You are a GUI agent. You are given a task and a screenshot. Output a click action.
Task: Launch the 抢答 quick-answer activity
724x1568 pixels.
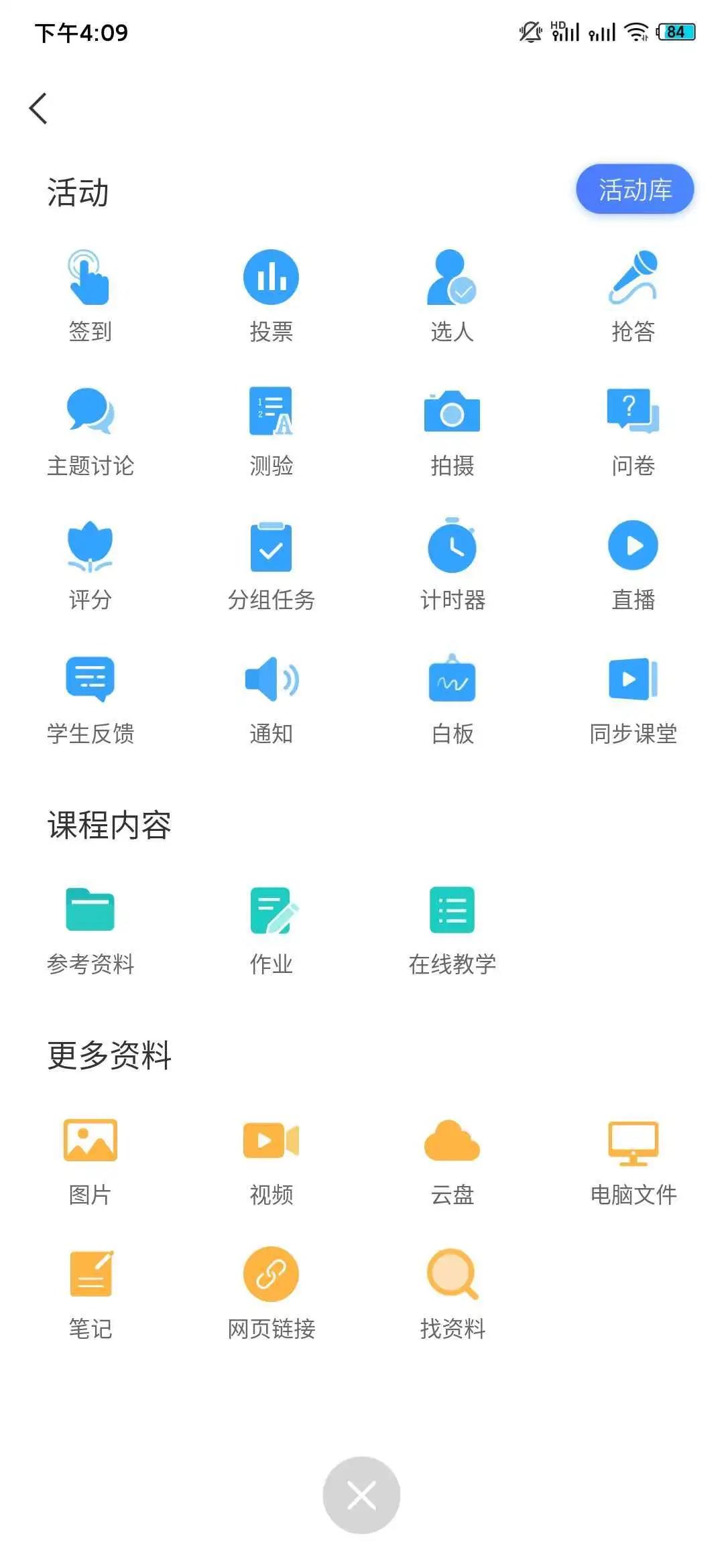pyautogui.click(x=633, y=296)
